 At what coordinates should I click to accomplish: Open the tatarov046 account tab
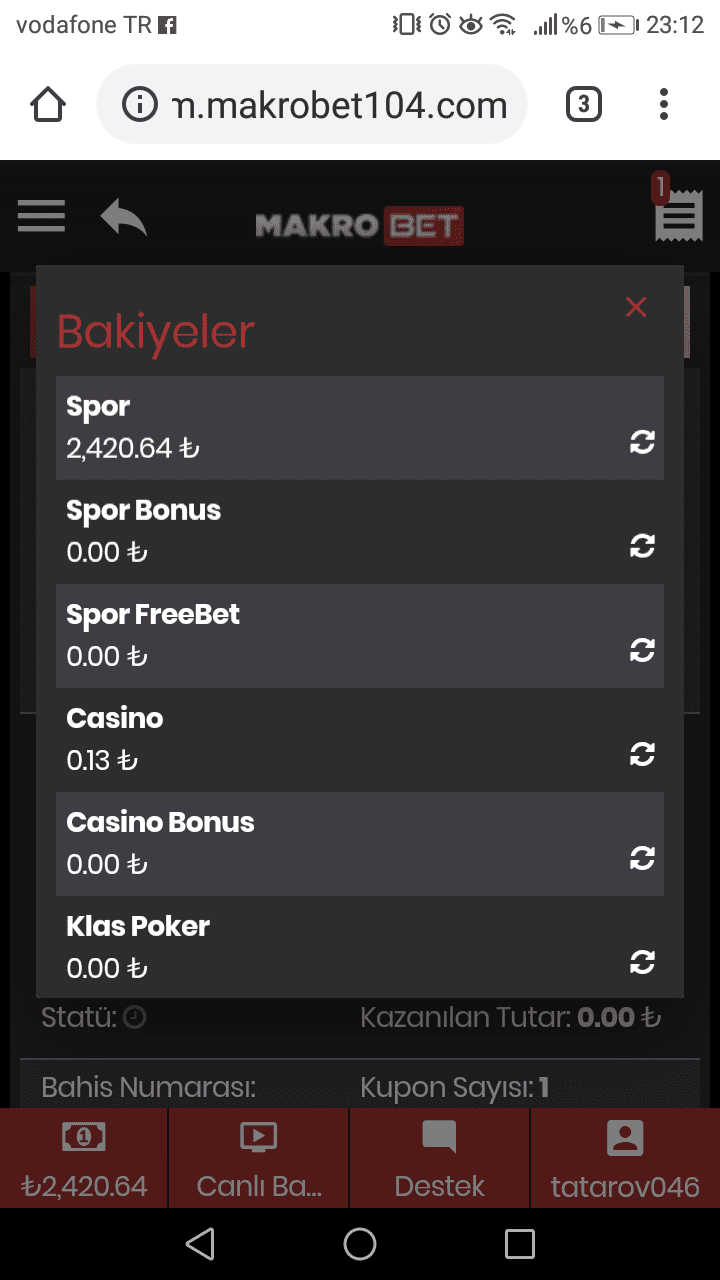[625, 1158]
